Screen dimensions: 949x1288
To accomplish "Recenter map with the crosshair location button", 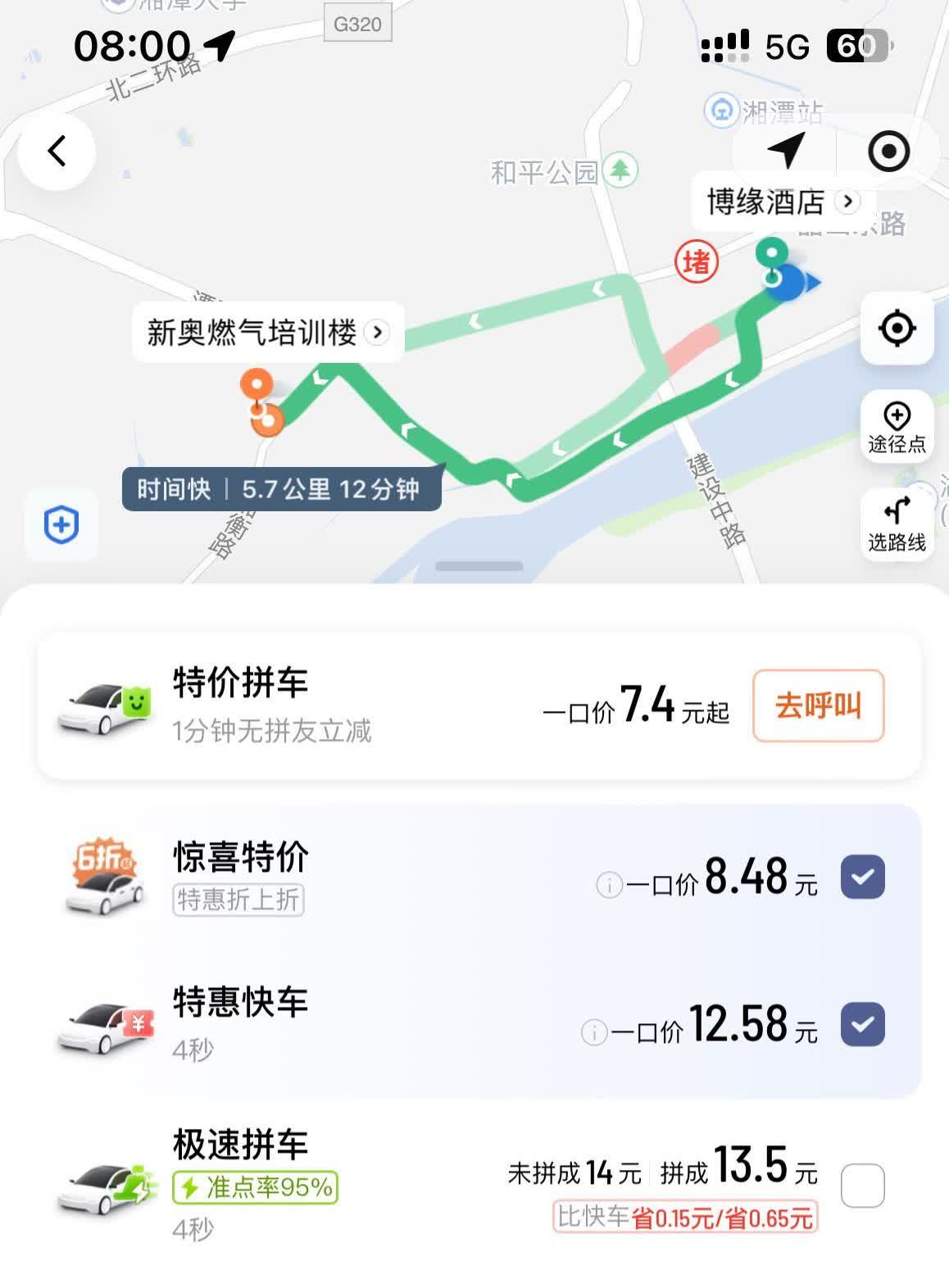I will pos(897,329).
